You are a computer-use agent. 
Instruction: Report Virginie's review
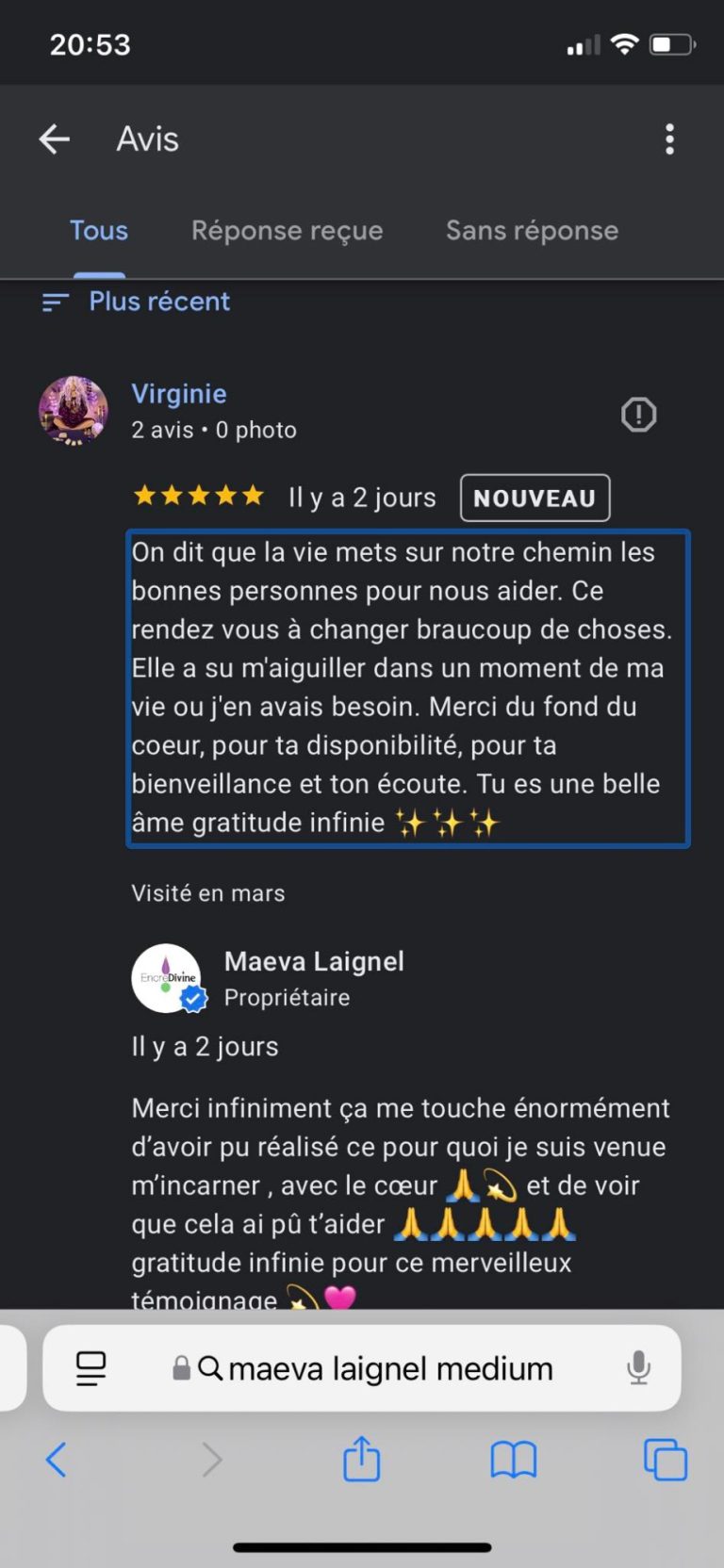pyautogui.click(x=638, y=415)
